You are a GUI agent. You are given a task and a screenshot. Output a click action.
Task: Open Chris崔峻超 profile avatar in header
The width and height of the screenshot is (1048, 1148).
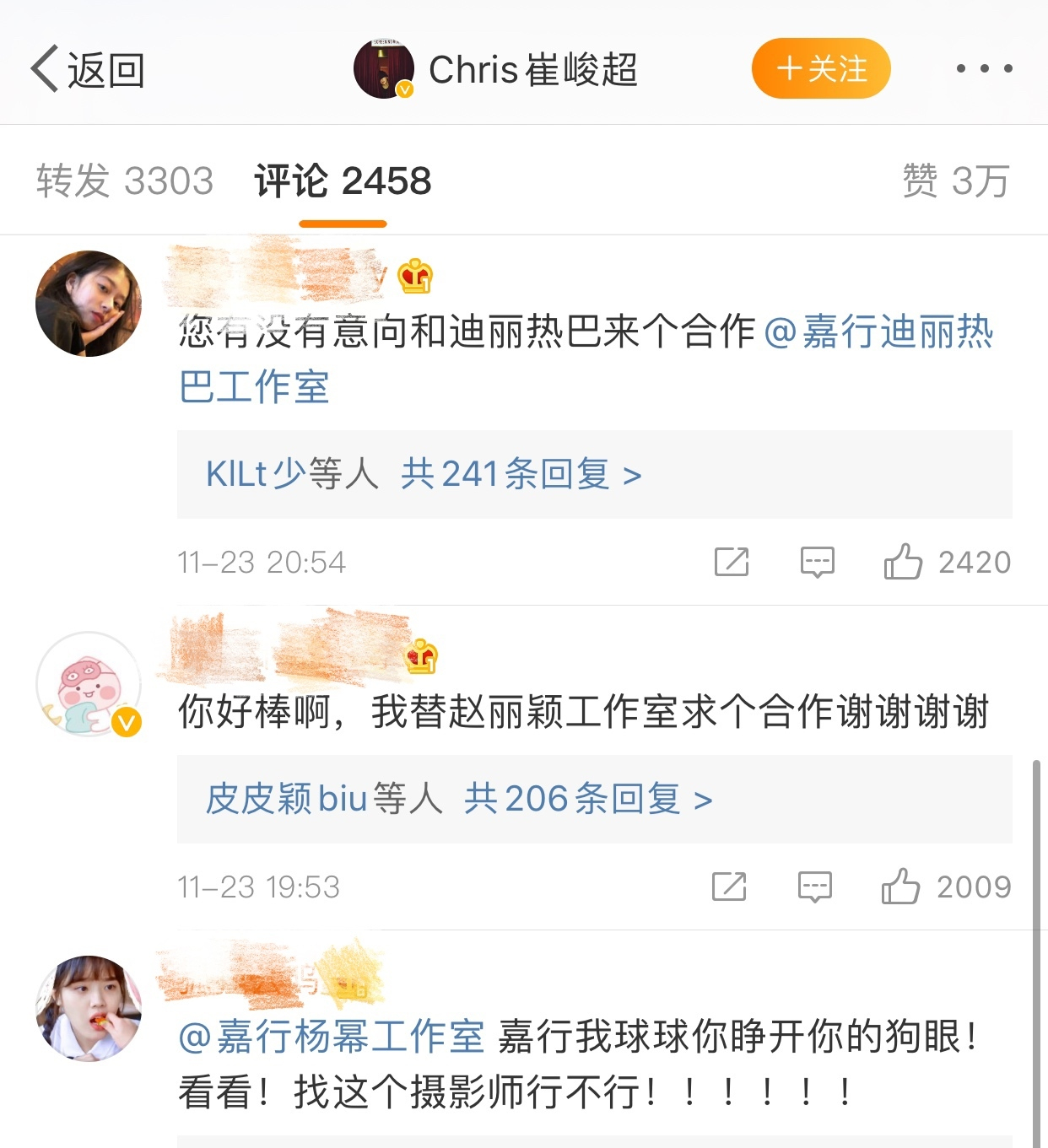point(383,68)
